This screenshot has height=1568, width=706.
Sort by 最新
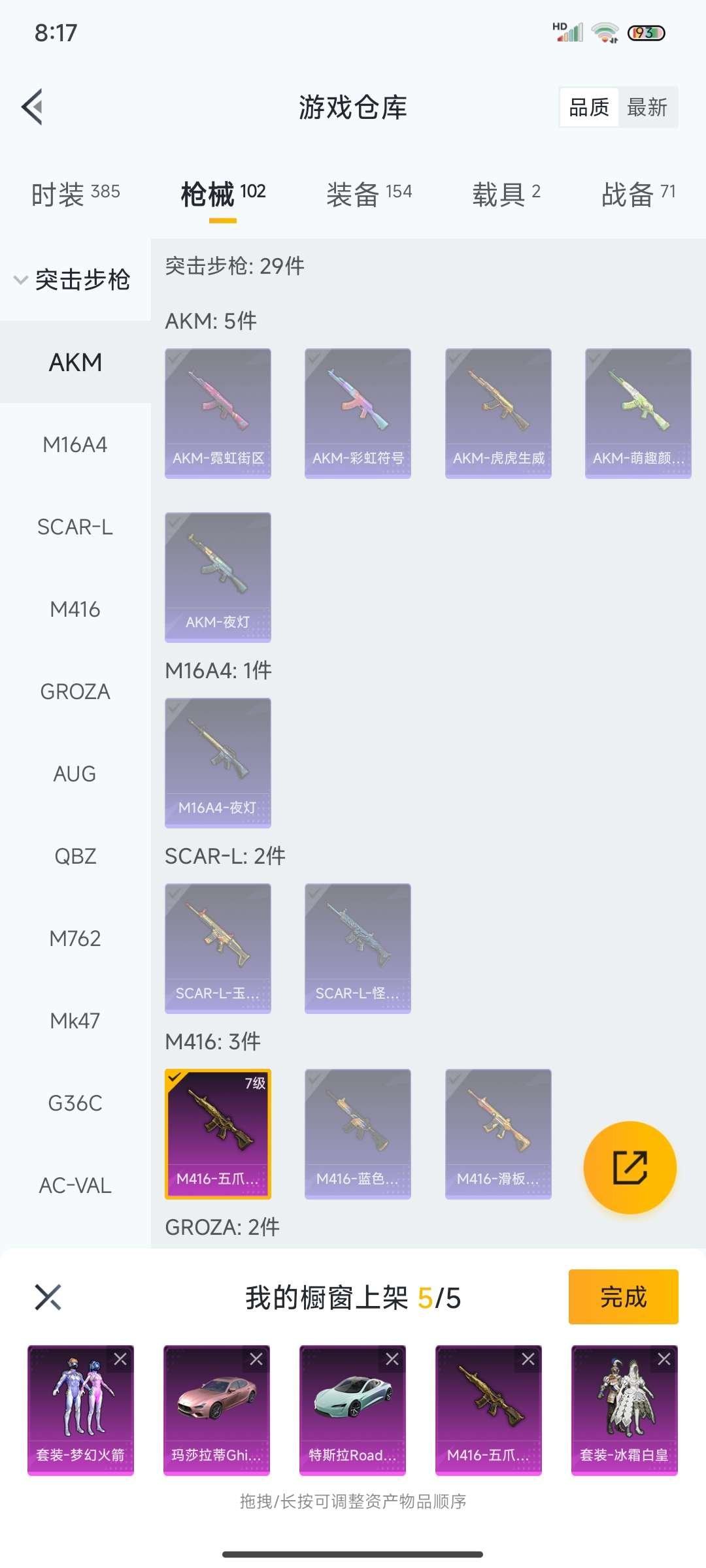[x=647, y=107]
